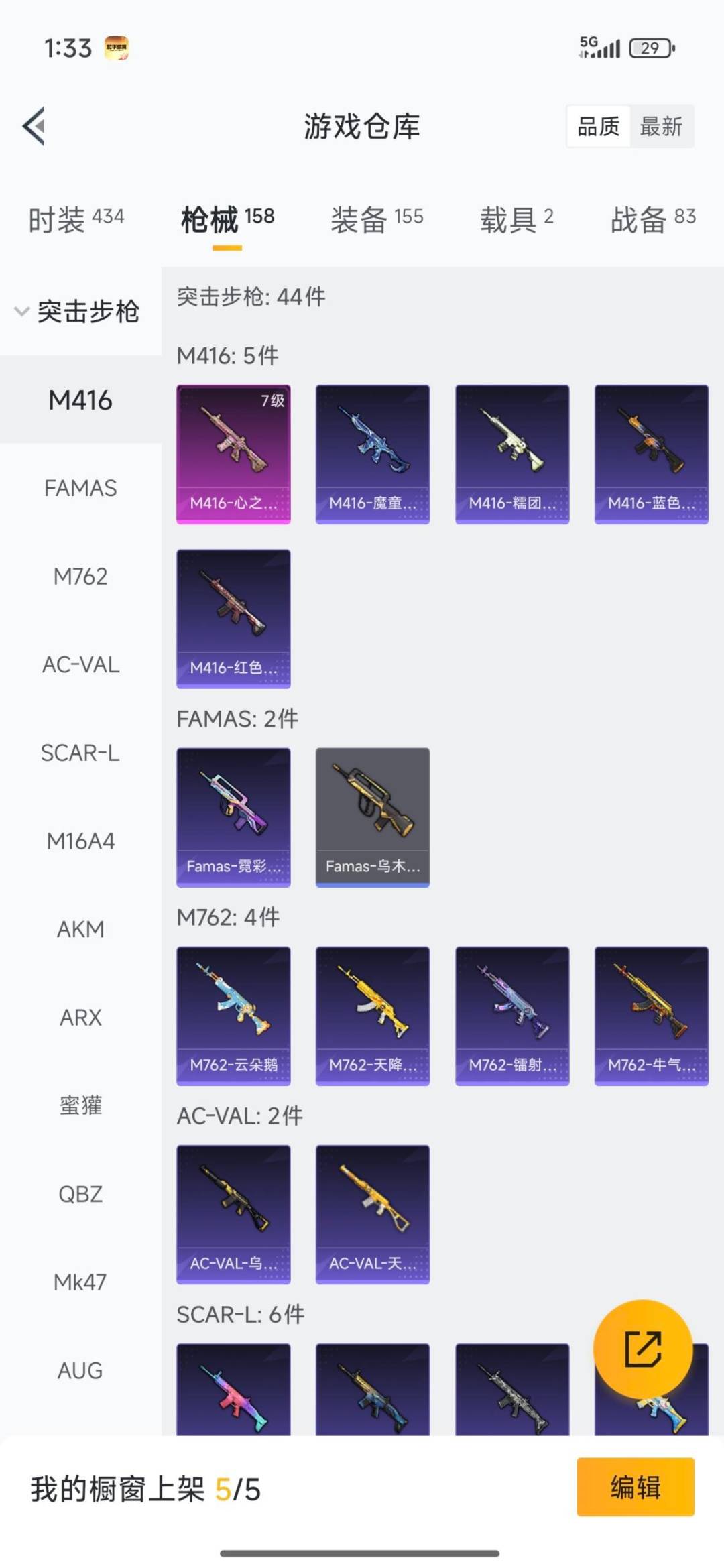View the M416-魔童 skin card
724x1568 pixels.
click(373, 454)
